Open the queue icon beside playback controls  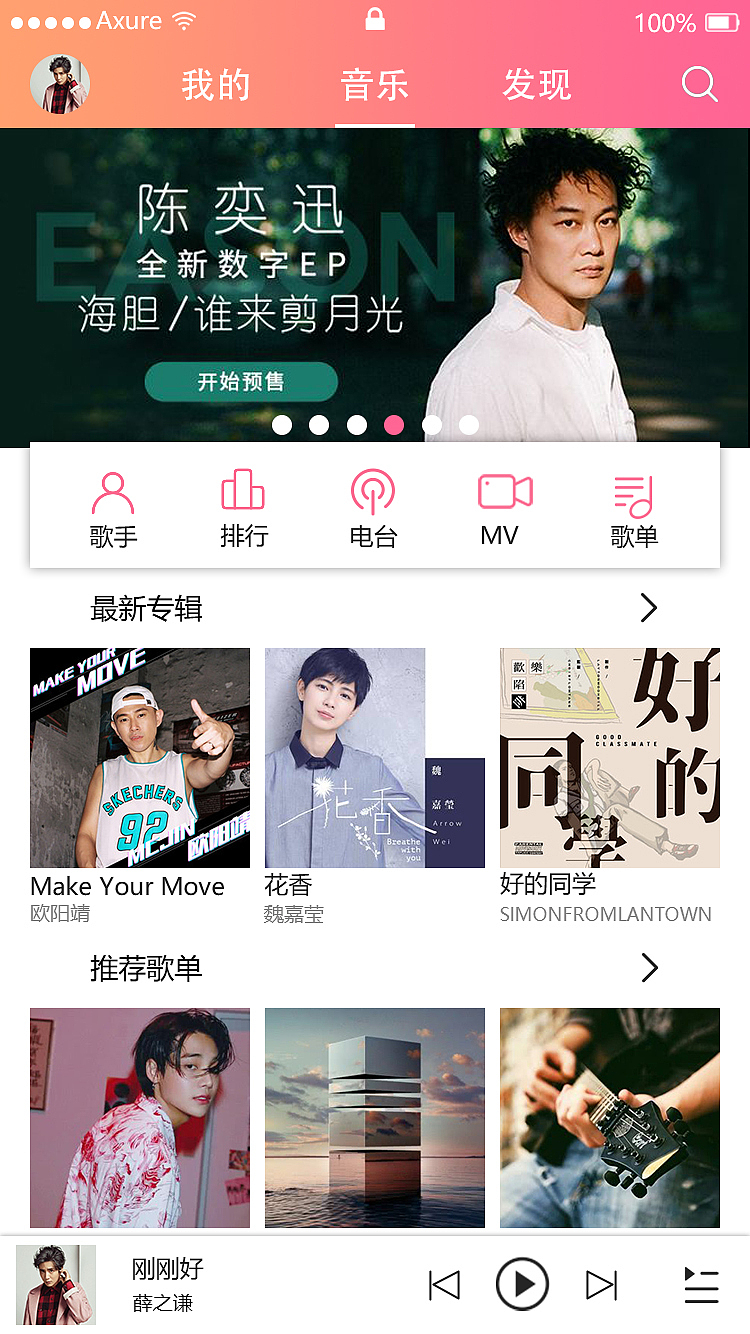(x=701, y=1285)
